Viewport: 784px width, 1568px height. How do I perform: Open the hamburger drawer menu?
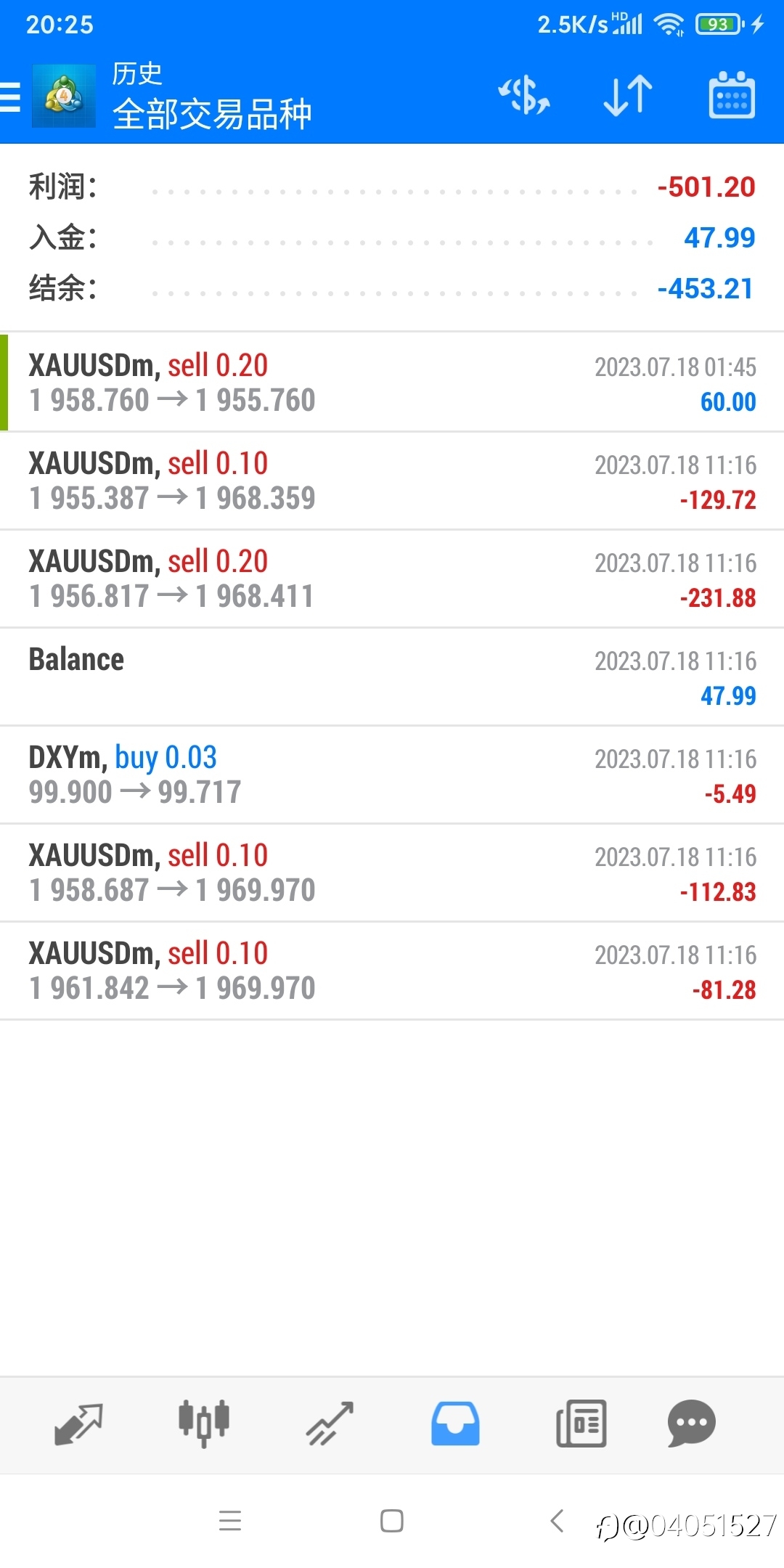click(x=10, y=96)
